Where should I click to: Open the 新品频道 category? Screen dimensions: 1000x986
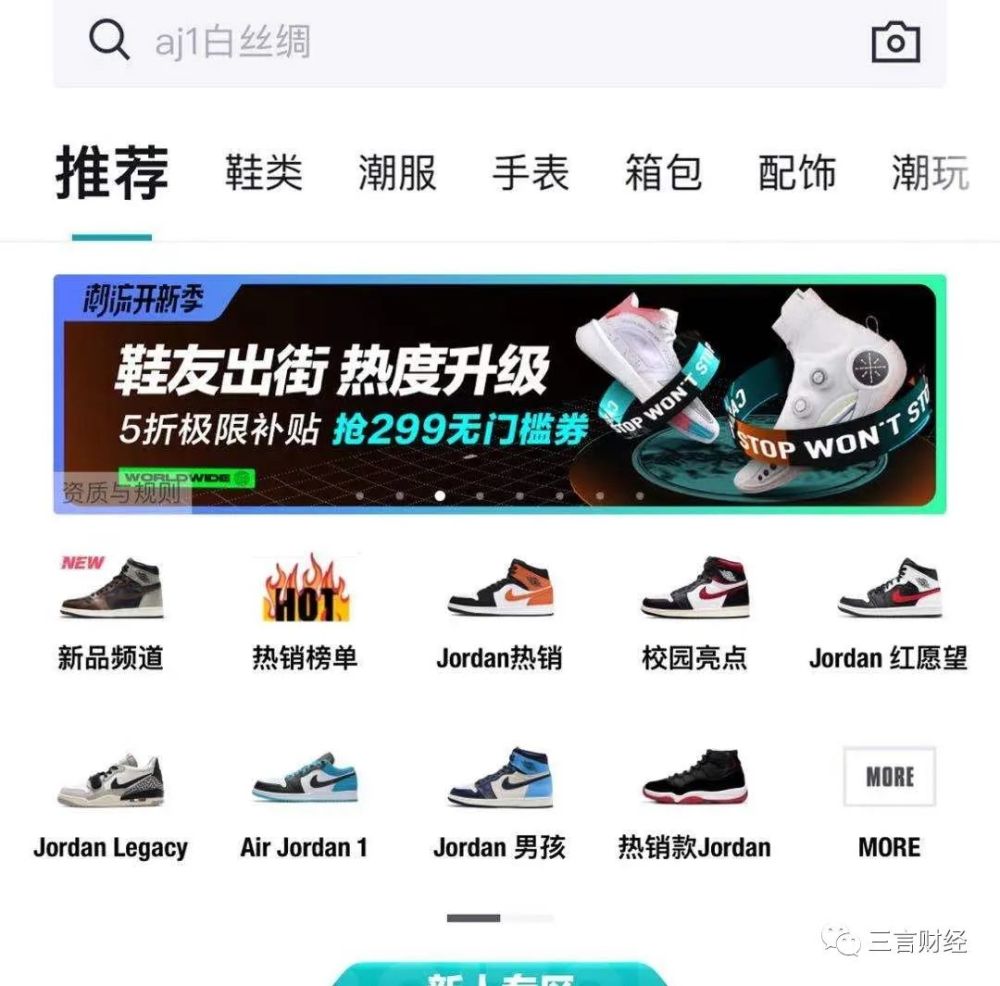(110, 612)
